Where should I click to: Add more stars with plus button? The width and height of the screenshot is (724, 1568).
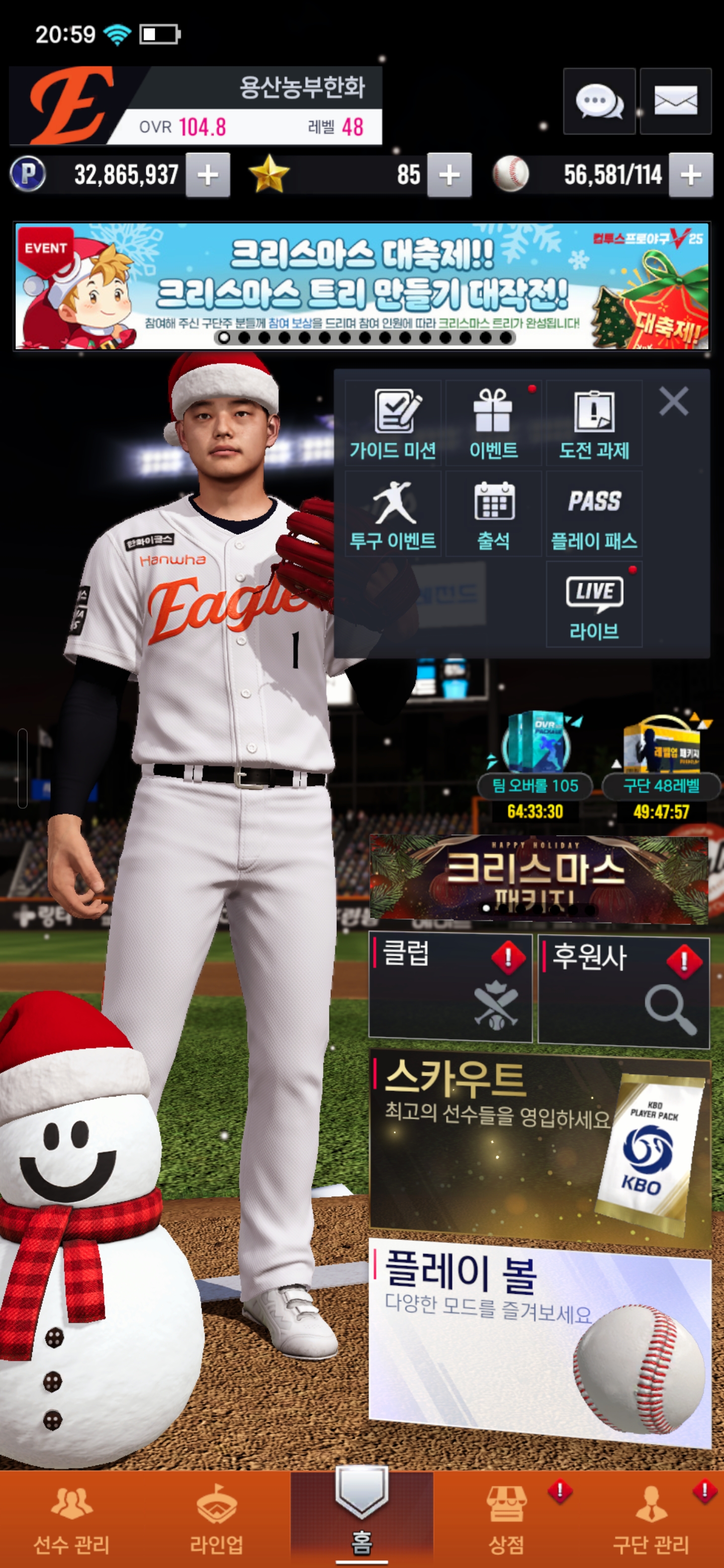[x=449, y=175]
